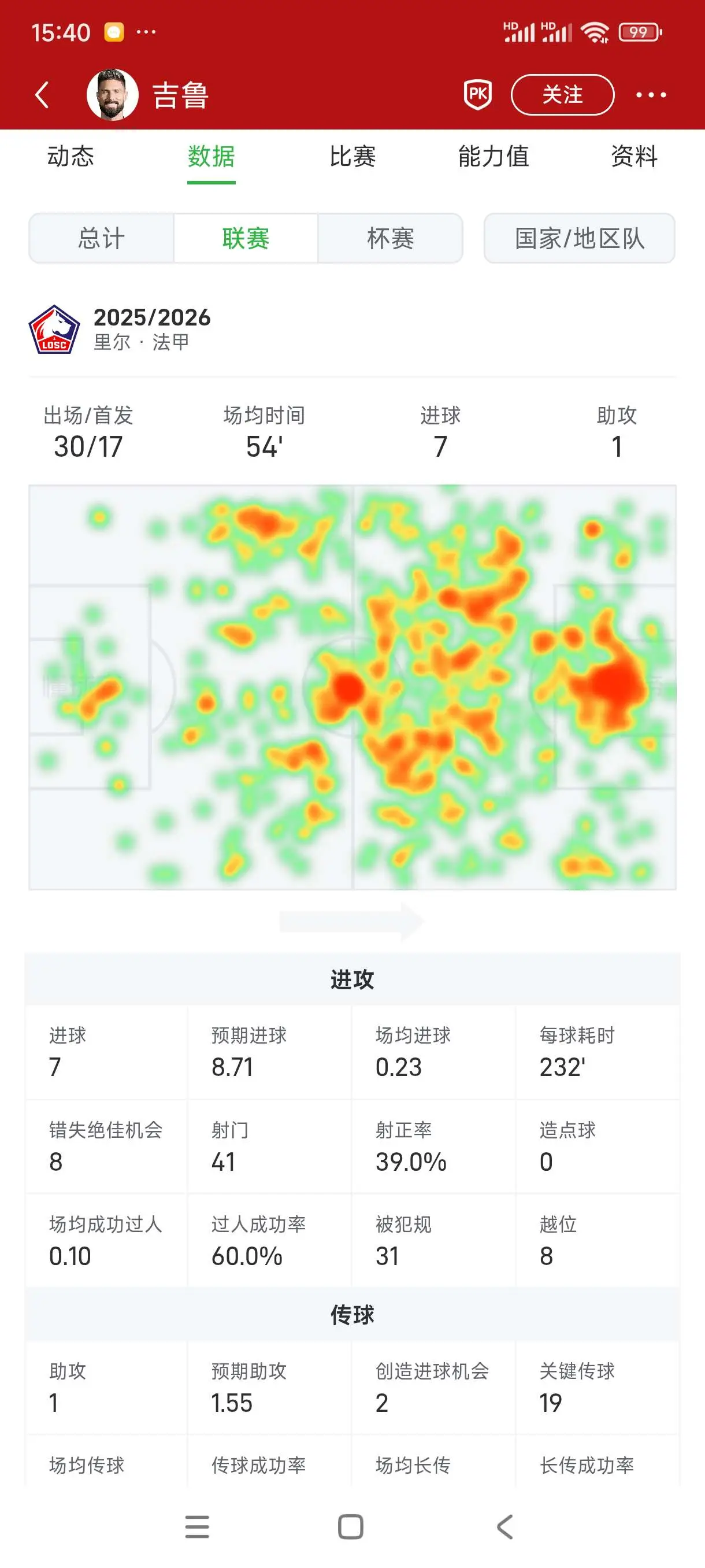This screenshot has height=1568, width=705.
Task: Open the PK comparison shield icon
Action: (x=477, y=95)
